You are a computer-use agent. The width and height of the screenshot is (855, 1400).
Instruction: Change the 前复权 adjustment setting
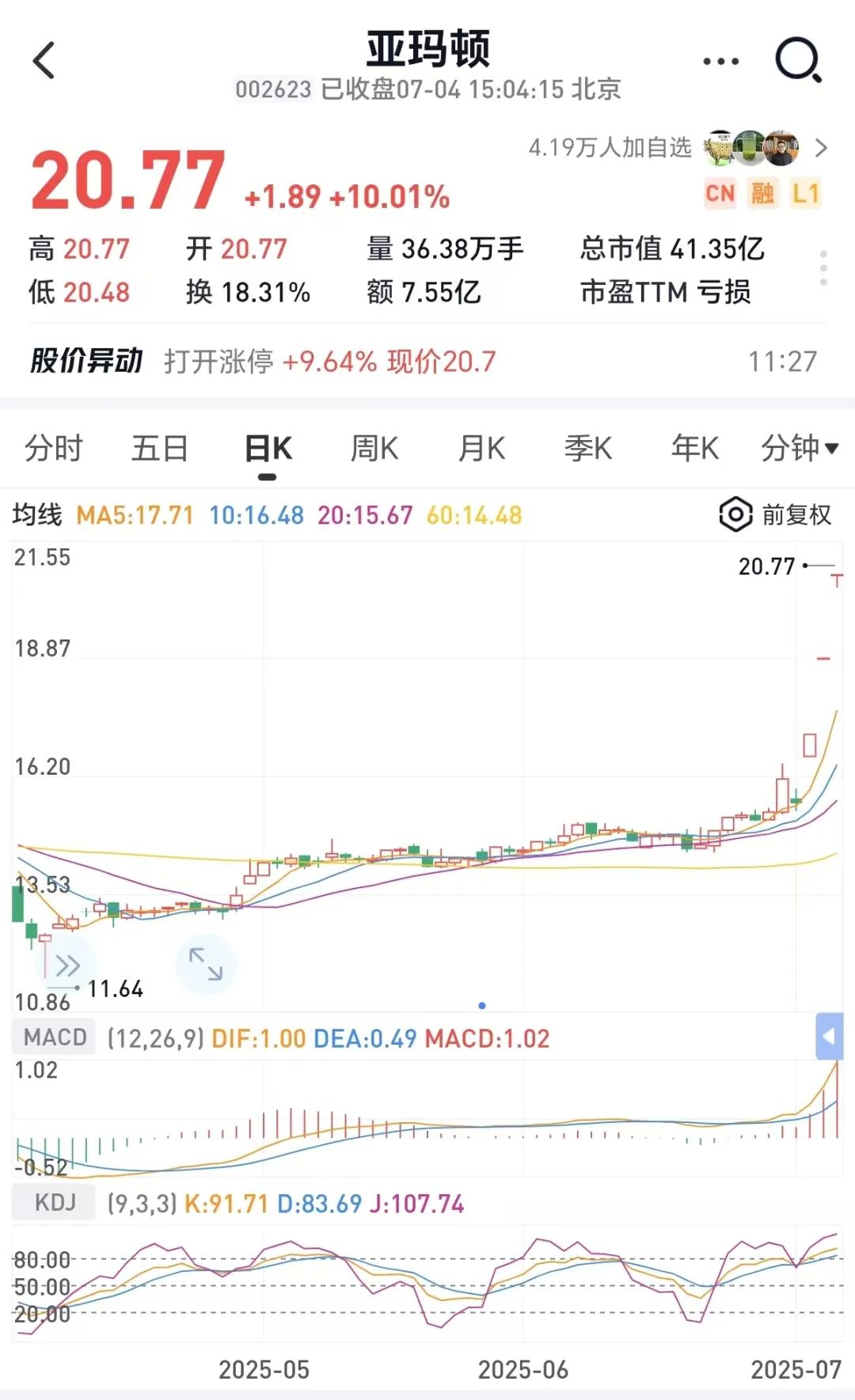point(776,515)
